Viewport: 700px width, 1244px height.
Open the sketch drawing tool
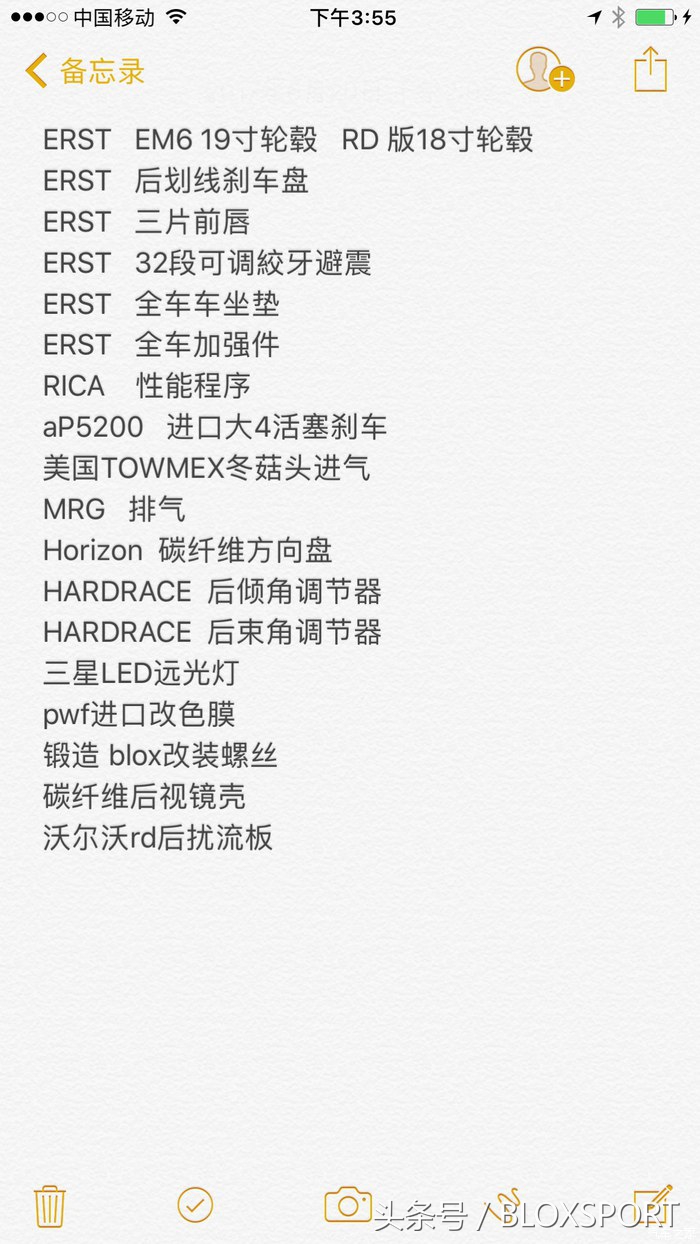(x=503, y=1205)
